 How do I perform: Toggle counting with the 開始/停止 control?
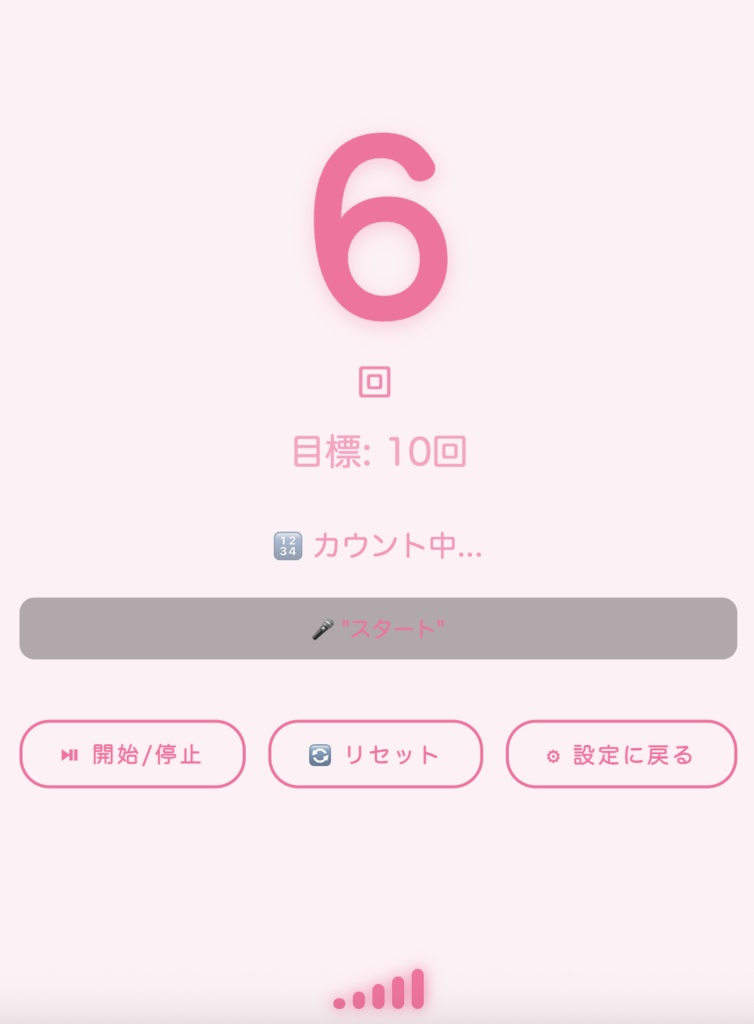tap(132, 755)
